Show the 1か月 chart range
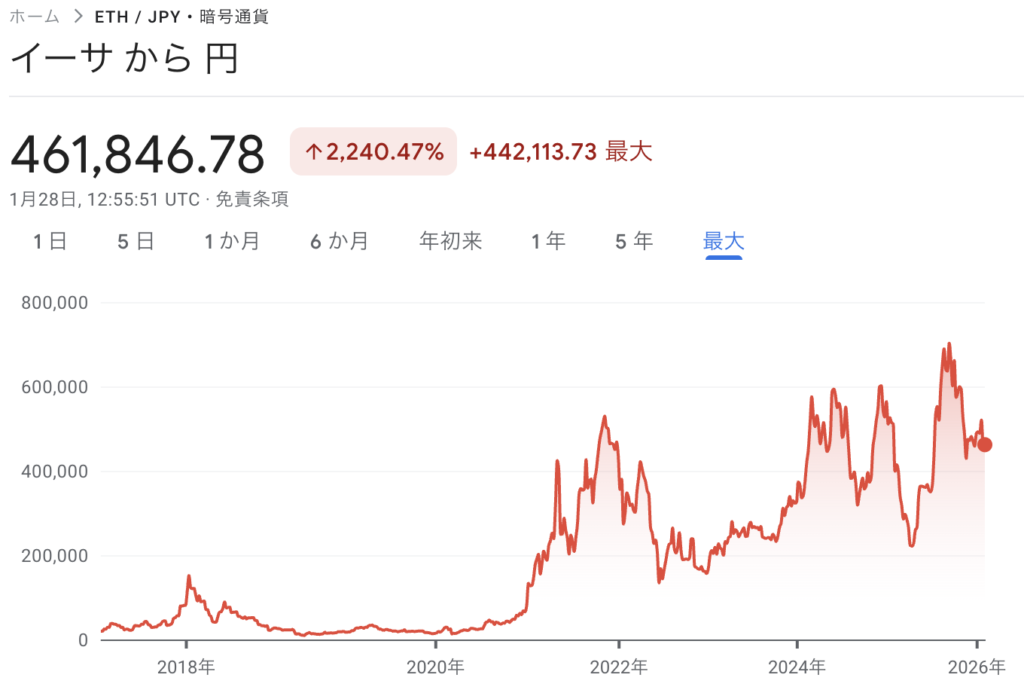 coord(232,241)
